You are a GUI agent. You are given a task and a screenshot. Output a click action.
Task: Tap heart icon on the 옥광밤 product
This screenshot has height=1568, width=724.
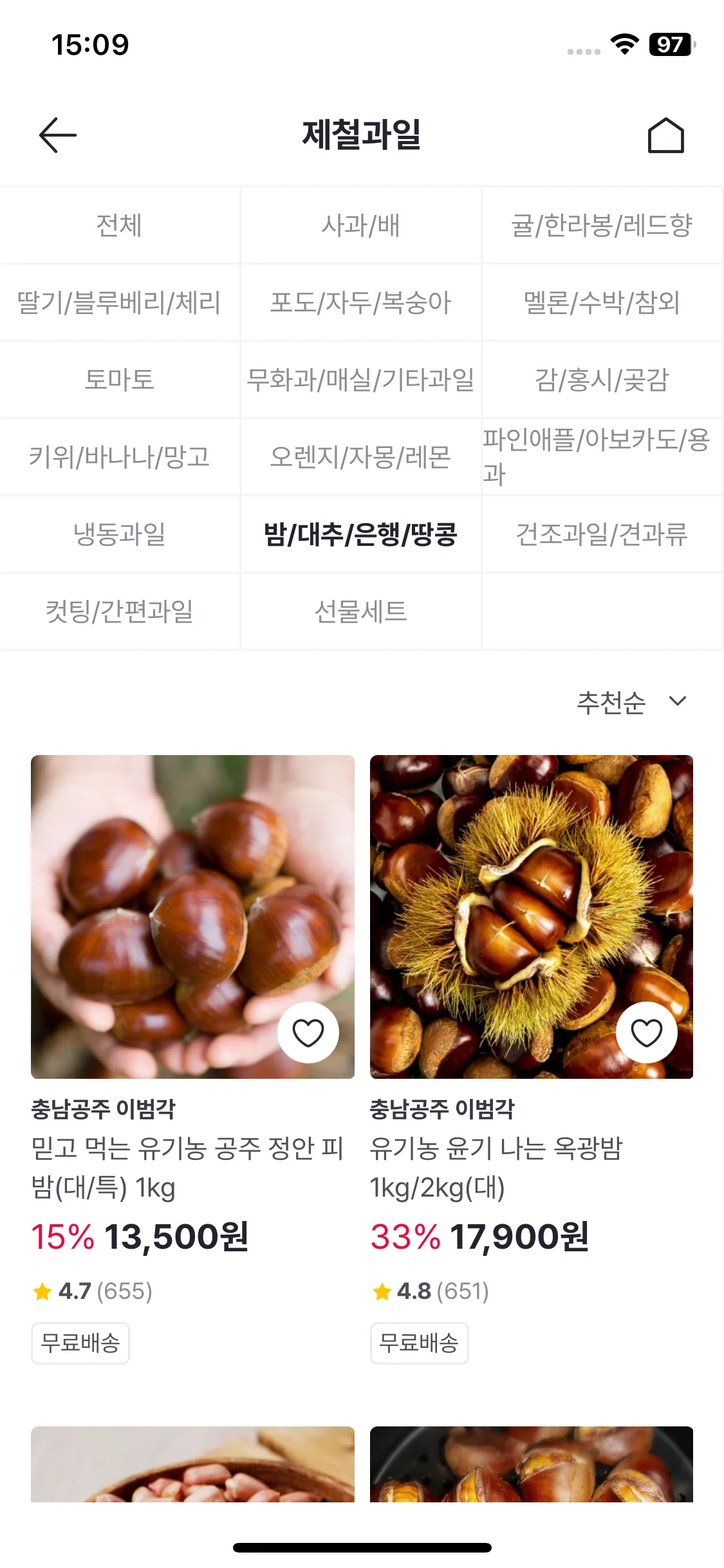coord(647,1031)
